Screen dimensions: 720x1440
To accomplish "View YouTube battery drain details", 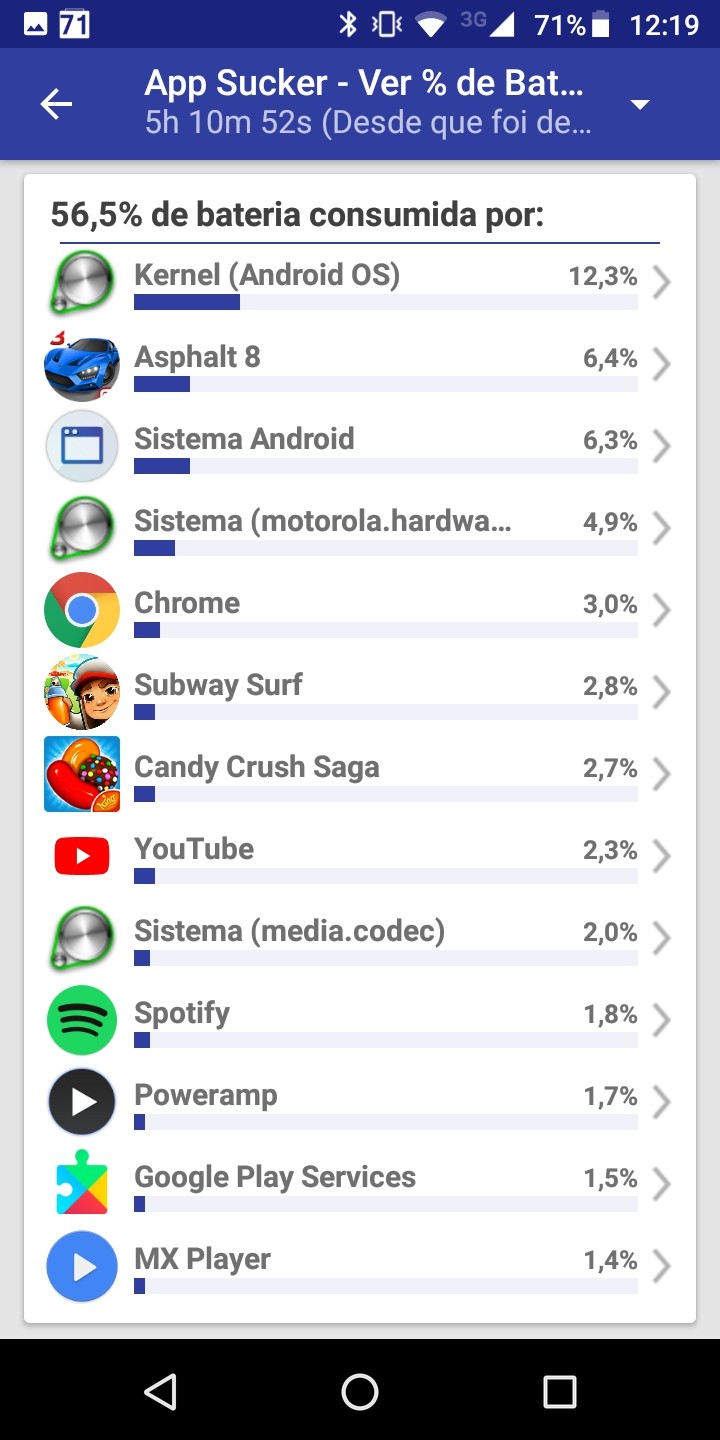I will pos(360,858).
